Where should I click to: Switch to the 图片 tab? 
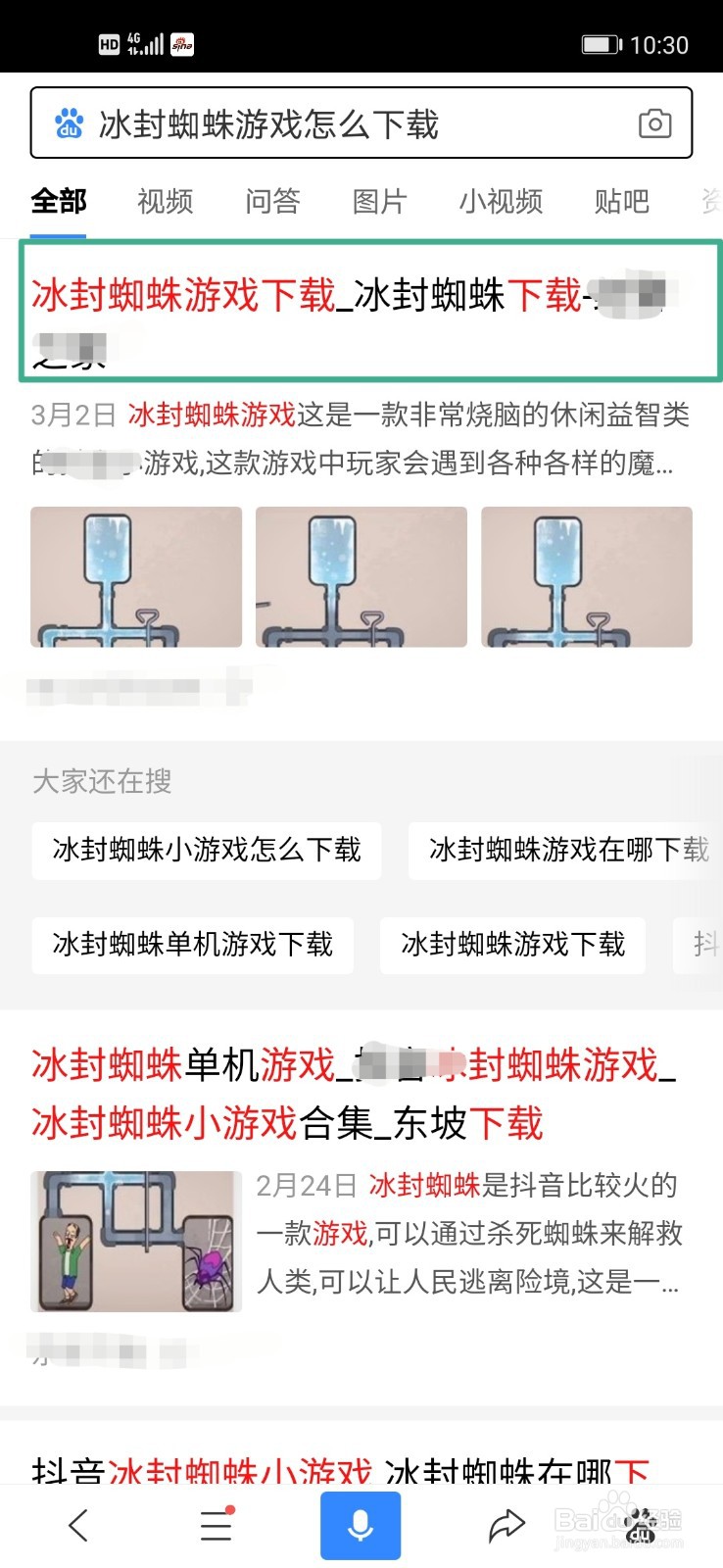pyautogui.click(x=379, y=201)
